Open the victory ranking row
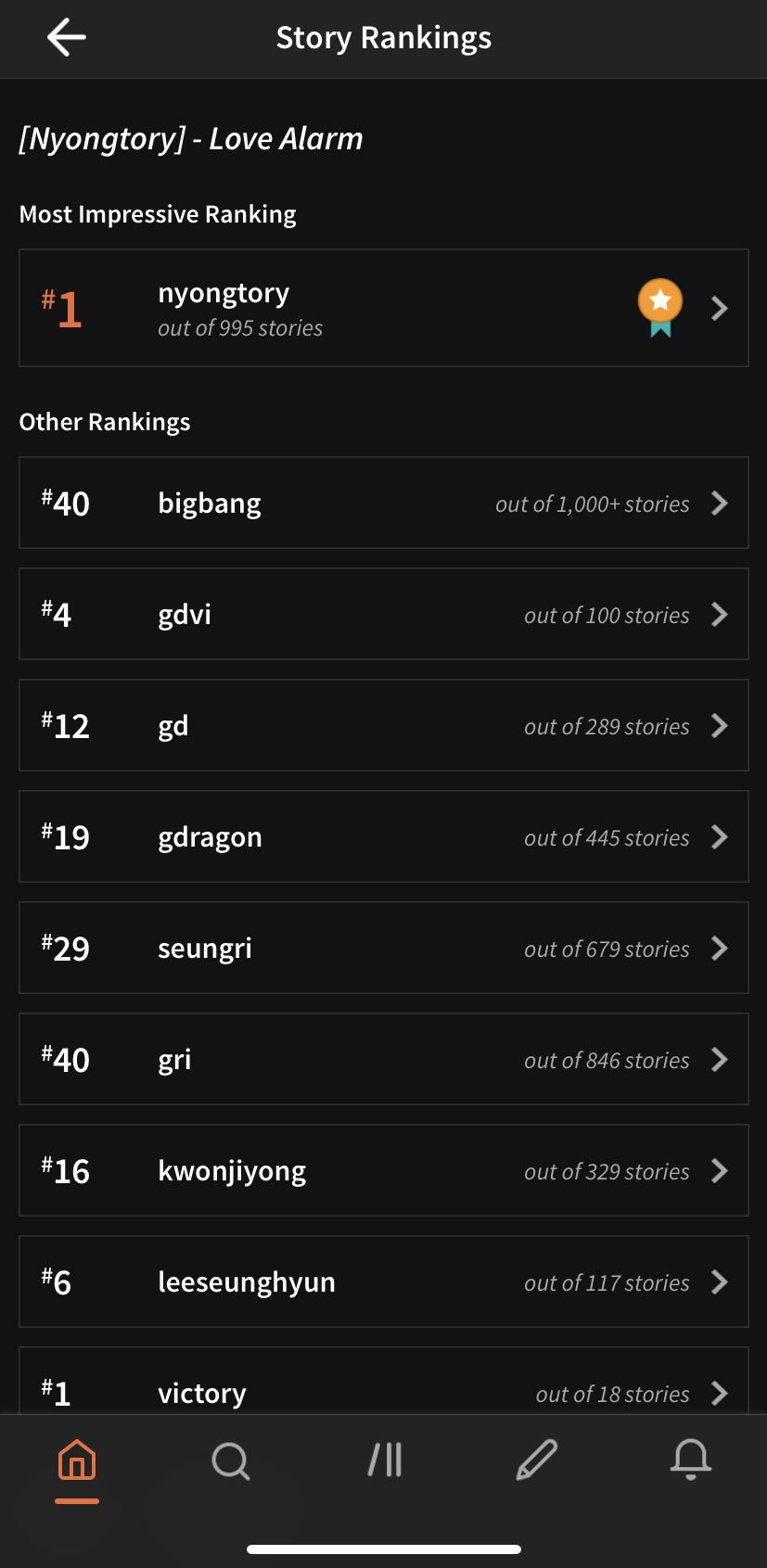 [x=384, y=1381]
